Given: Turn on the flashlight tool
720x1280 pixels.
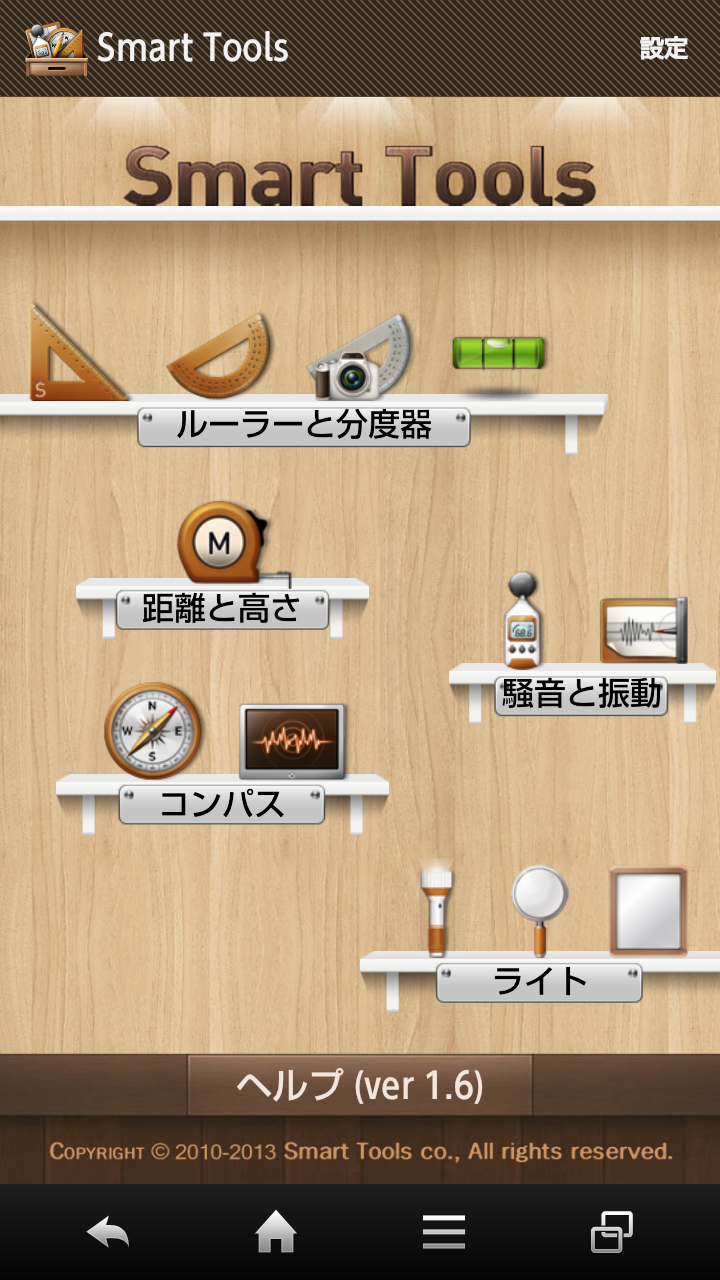Looking at the screenshot, I should click(436, 910).
